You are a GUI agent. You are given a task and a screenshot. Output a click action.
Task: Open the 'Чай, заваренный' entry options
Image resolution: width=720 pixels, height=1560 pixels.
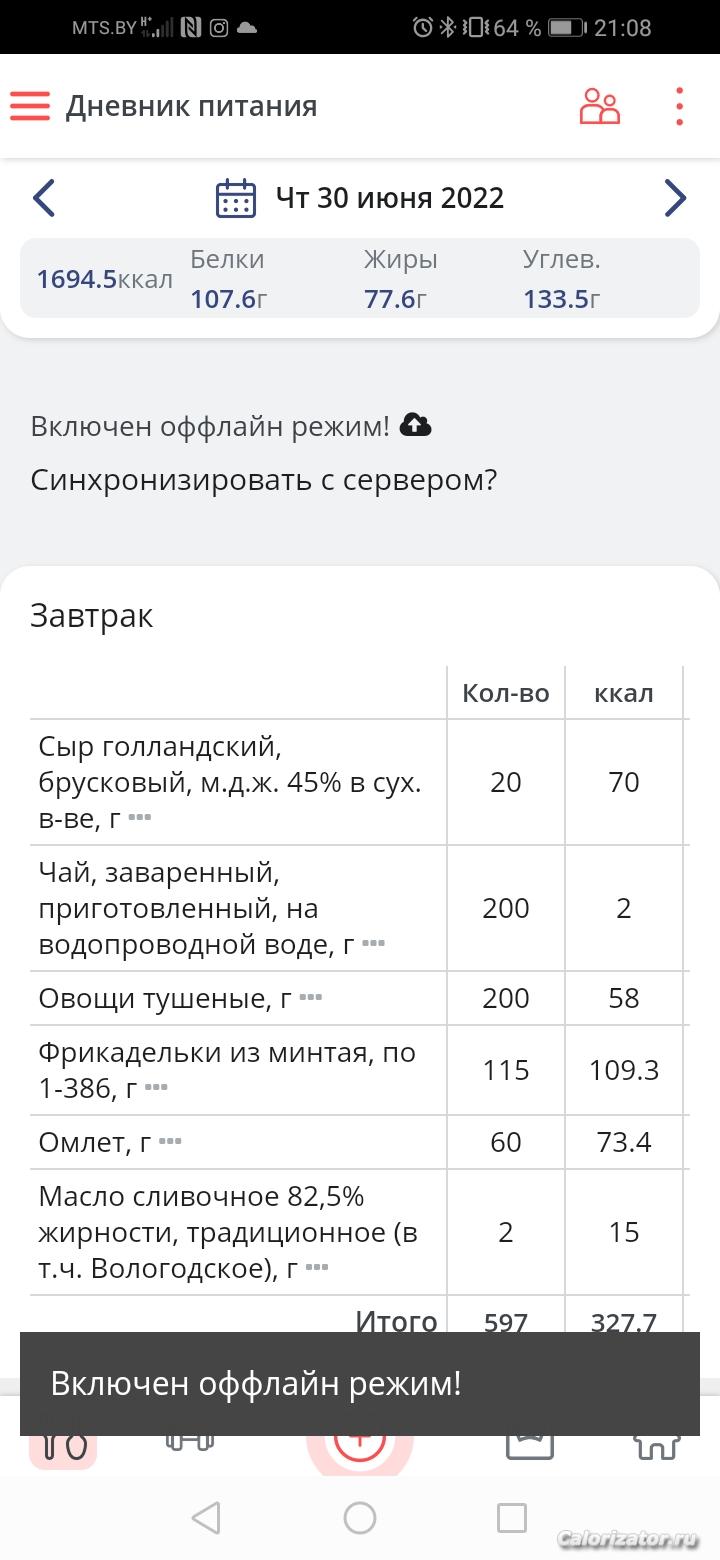click(x=373, y=943)
